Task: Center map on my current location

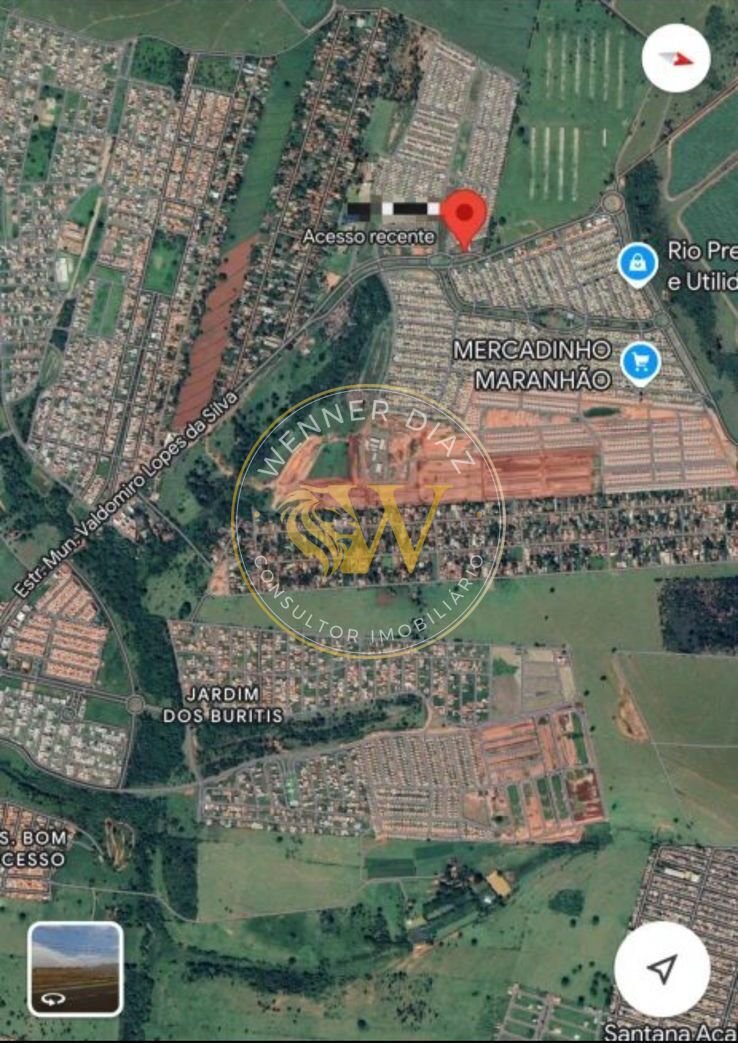Action: [662, 968]
